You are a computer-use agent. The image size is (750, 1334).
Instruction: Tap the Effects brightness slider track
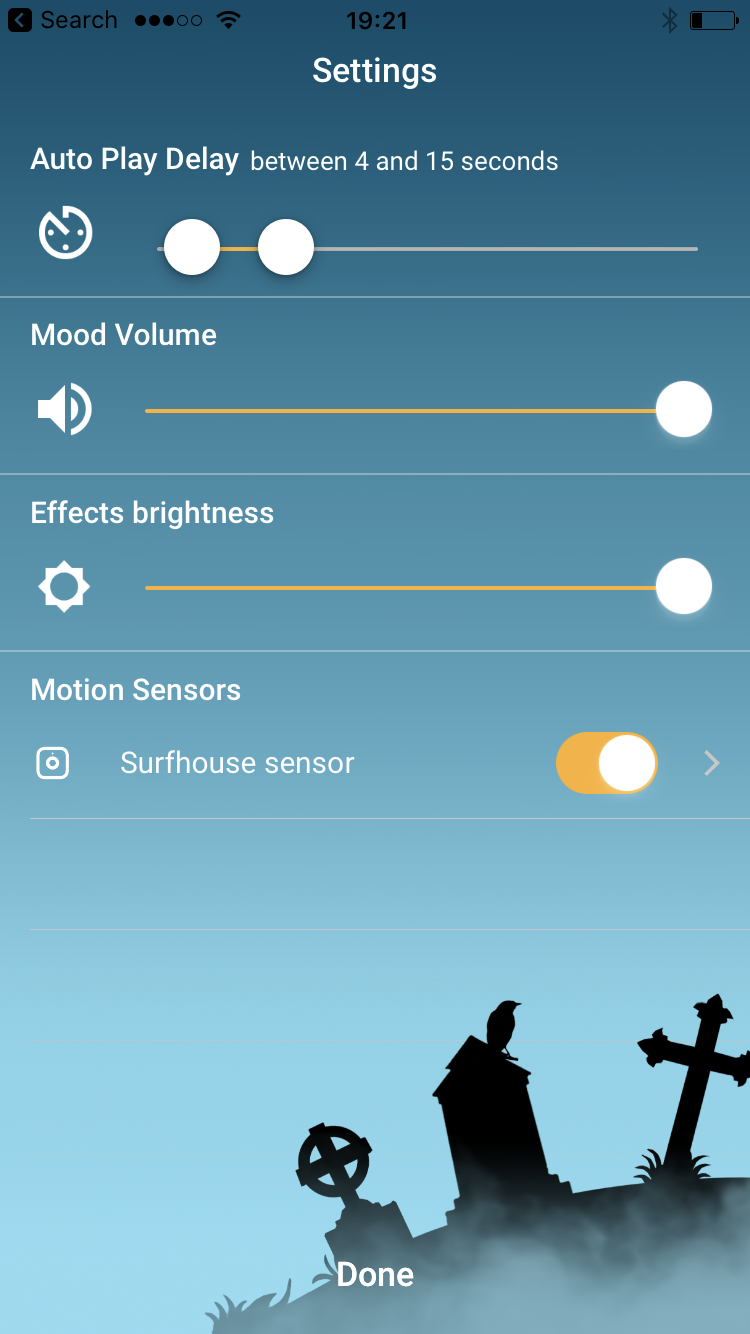click(x=400, y=587)
